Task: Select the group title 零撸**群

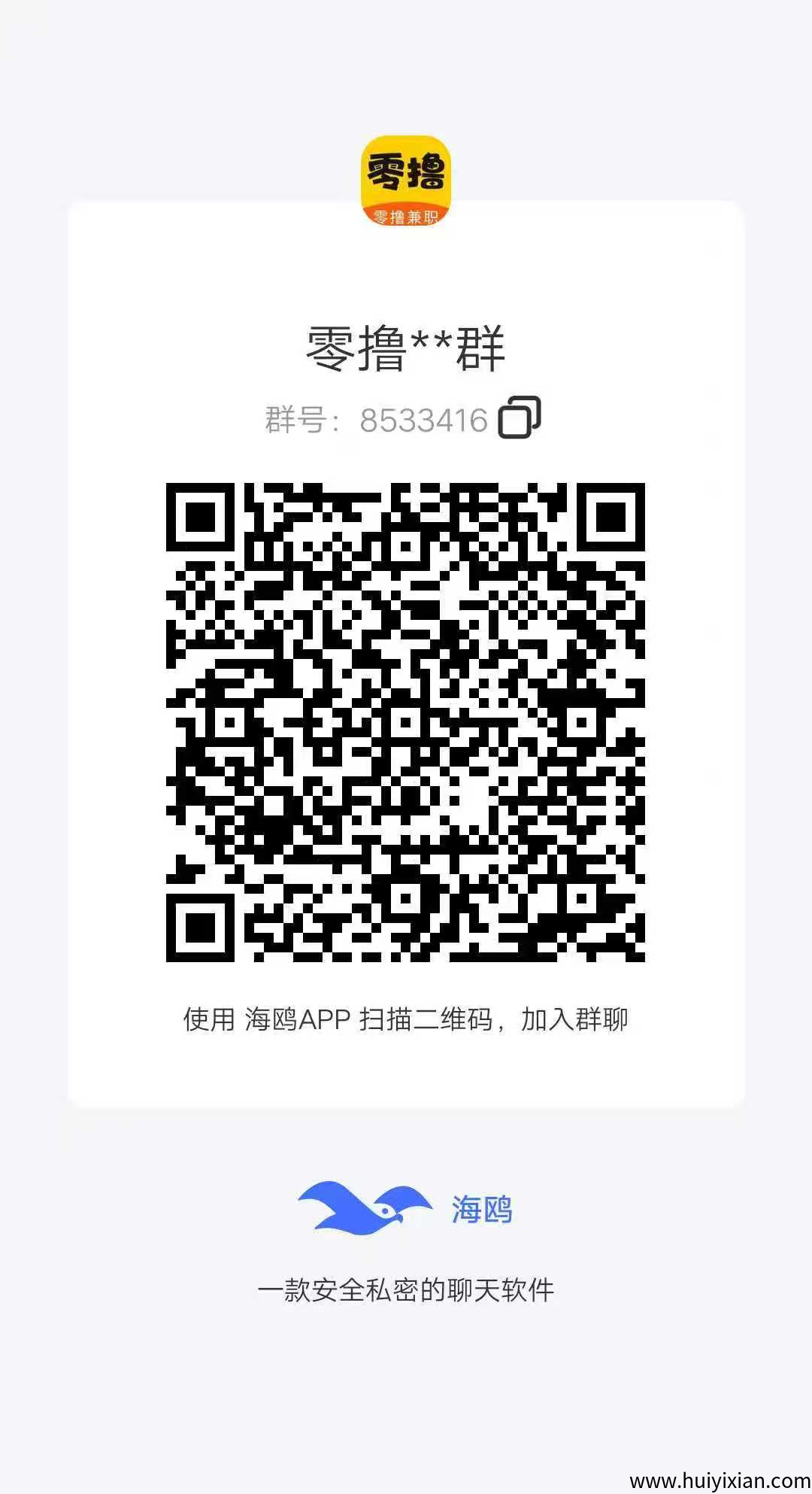Action: tap(406, 350)
